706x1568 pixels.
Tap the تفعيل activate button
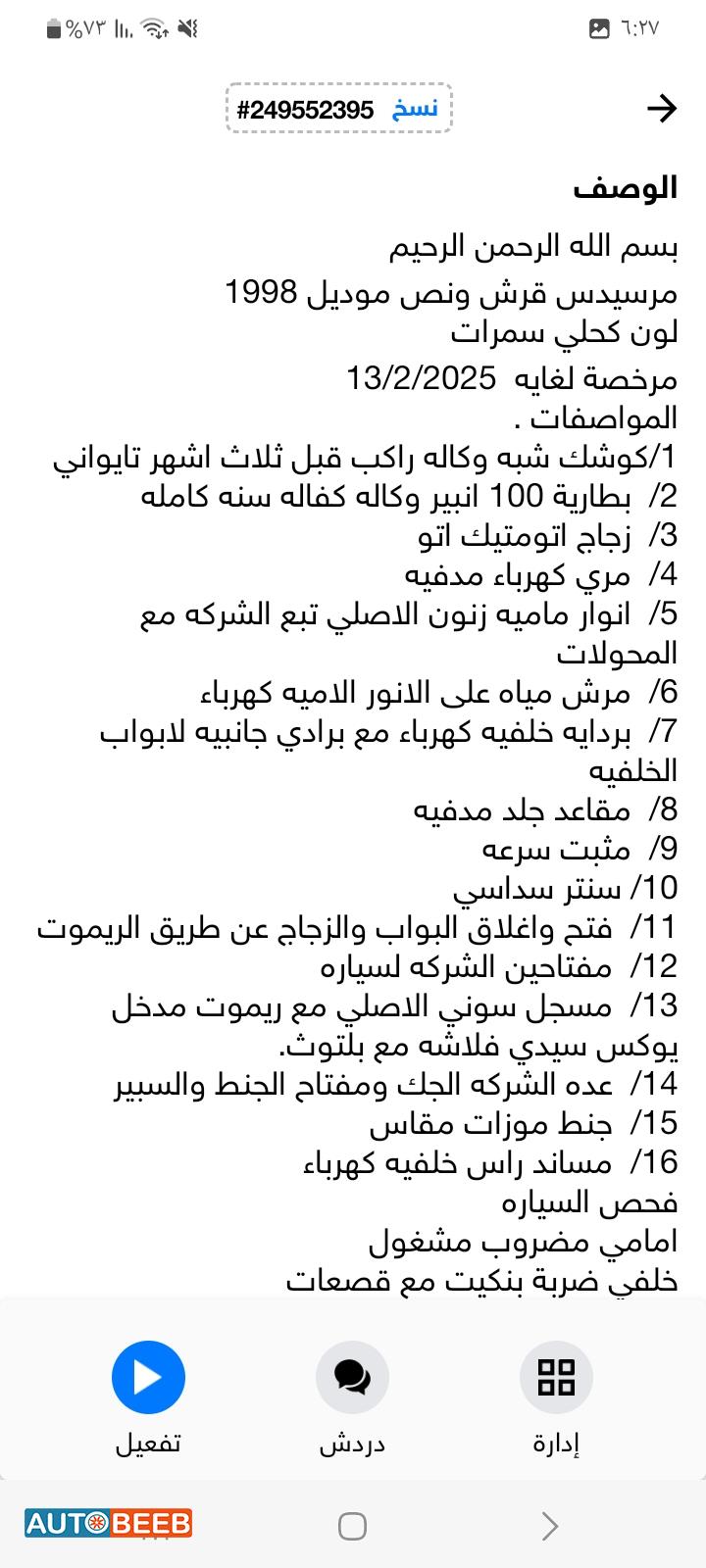(x=148, y=1378)
